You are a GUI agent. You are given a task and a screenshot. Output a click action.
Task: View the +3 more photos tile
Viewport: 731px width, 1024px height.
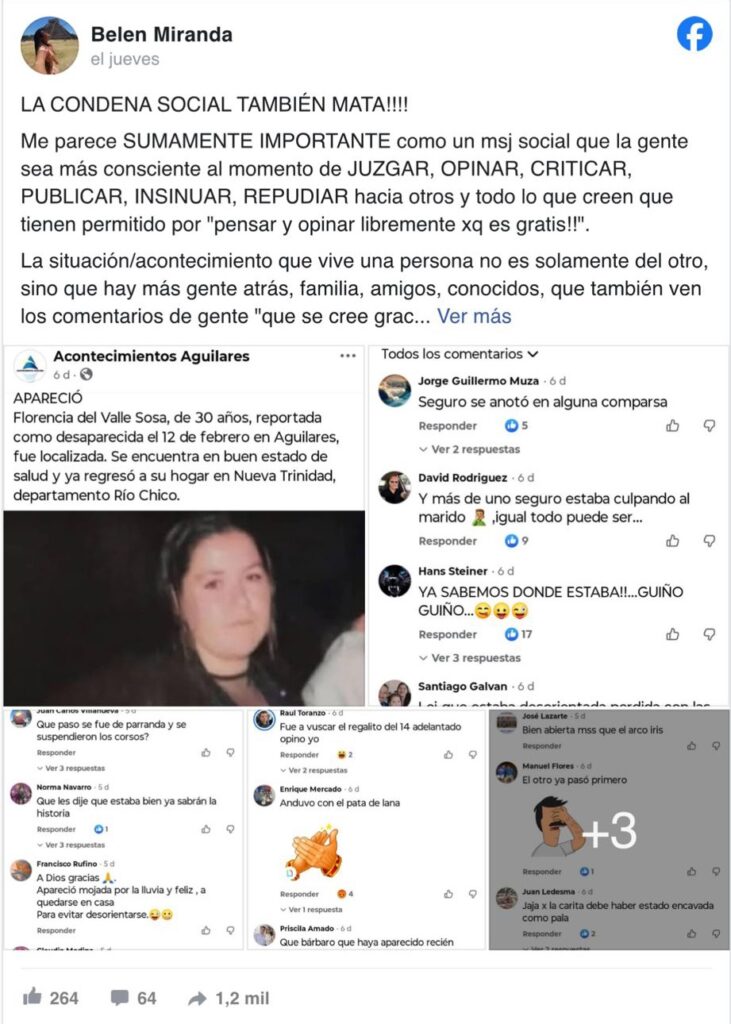pyautogui.click(x=609, y=828)
